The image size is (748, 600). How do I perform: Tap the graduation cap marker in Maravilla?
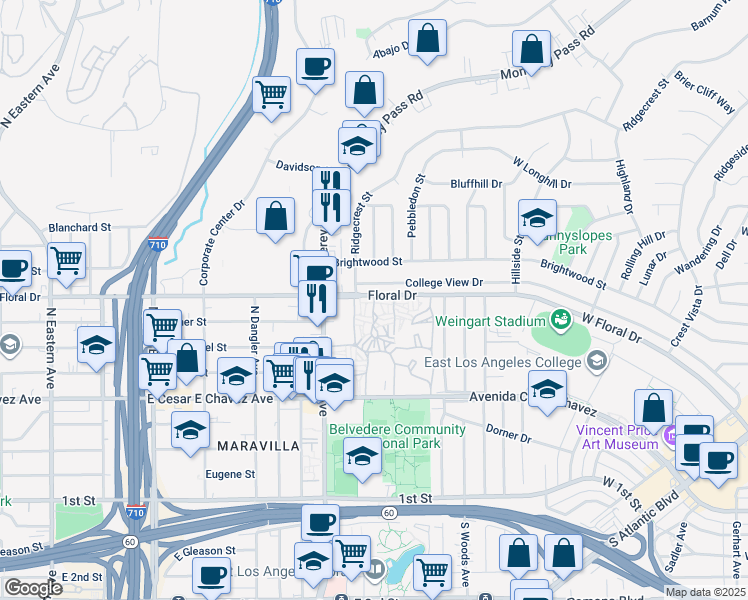189,433
